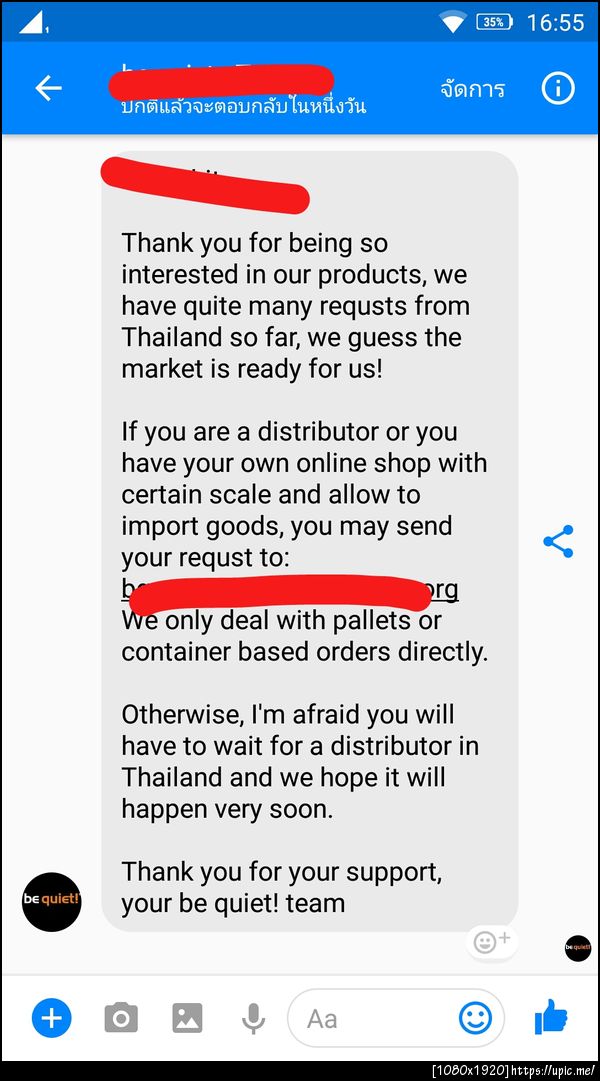This screenshot has width=600, height=1081.
Task: Share the be quiet! message
Action: coord(558,542)
